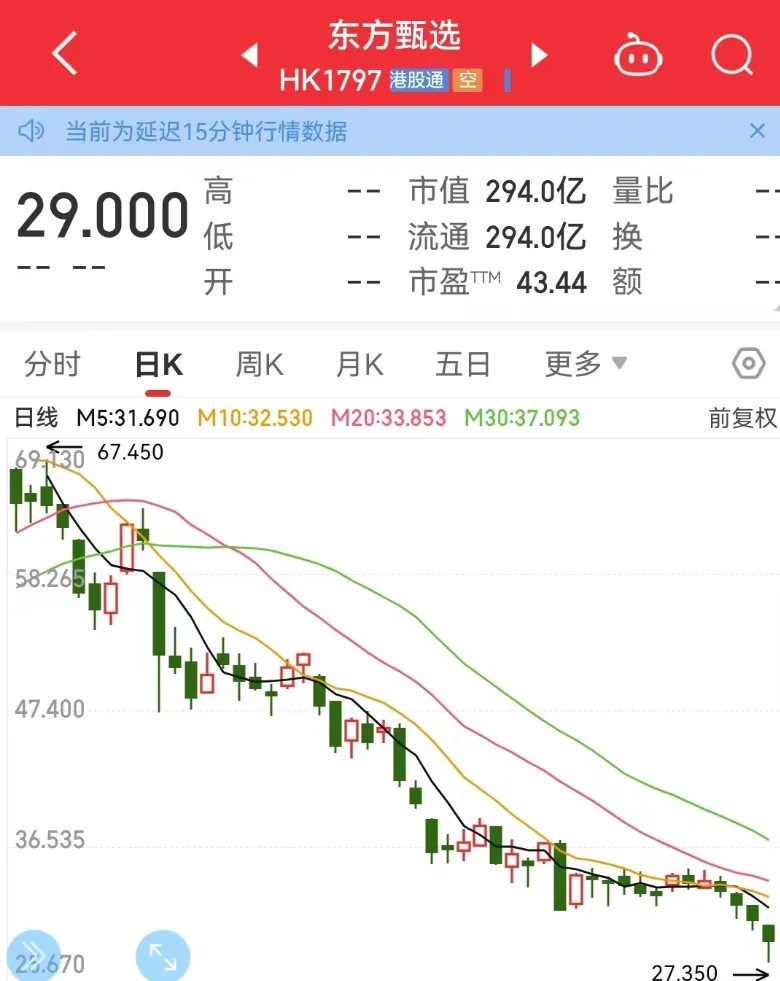This screenshot has height=981, width=780.
Task: Change the 前复权 adjustment option
Action: pyautogui.click(x=742, y=418)
